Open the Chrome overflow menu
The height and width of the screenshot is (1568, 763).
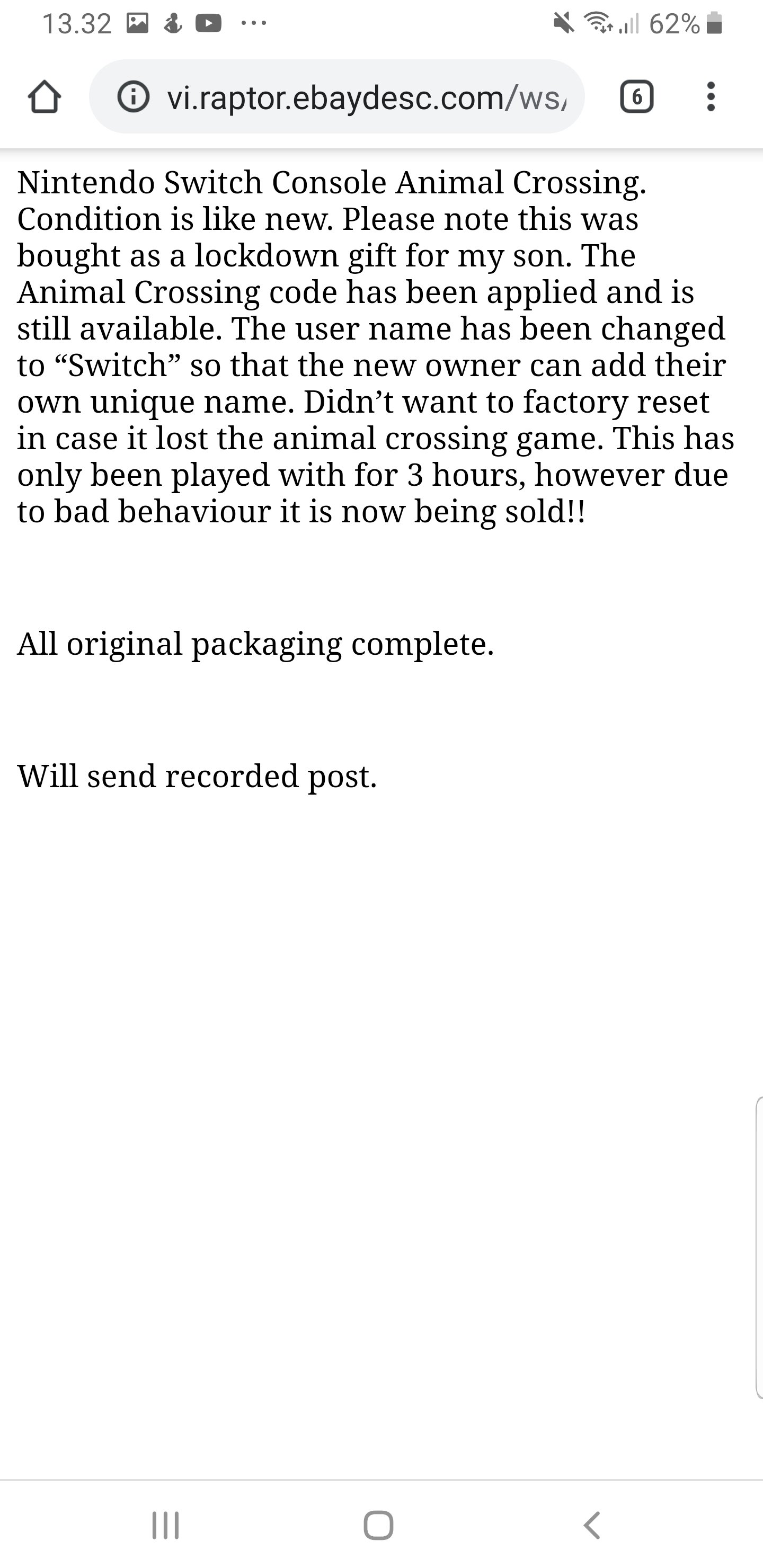(711, 97)
